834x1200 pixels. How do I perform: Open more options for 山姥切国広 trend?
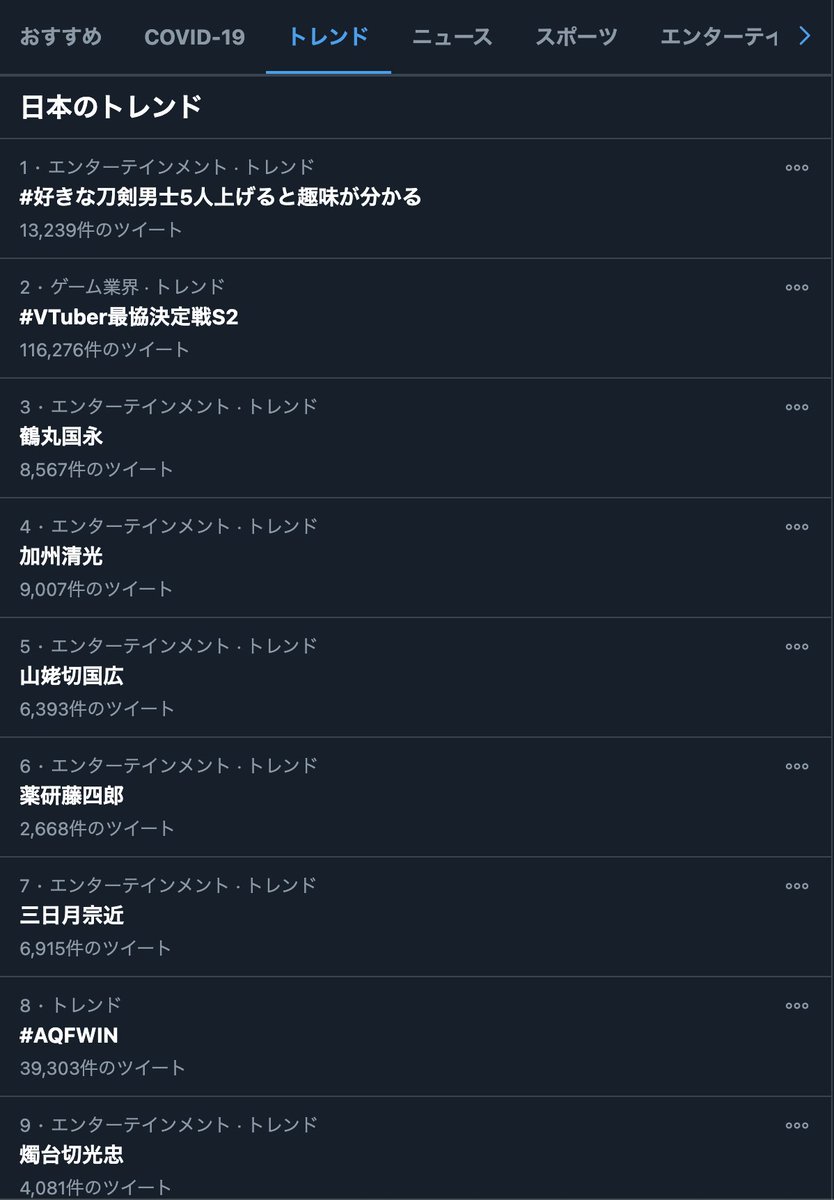(x=796, y=645)
